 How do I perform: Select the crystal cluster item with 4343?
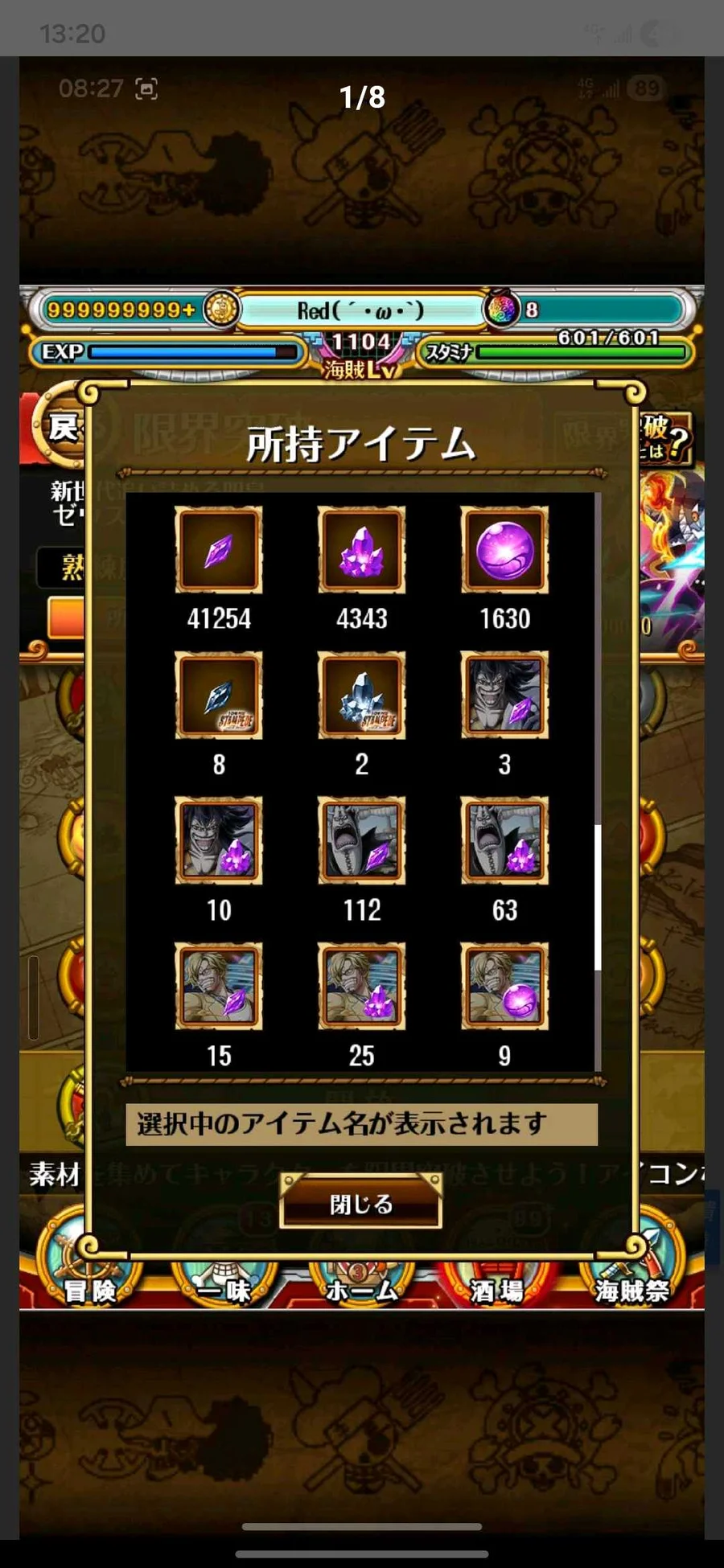click(x=361, y=550)
